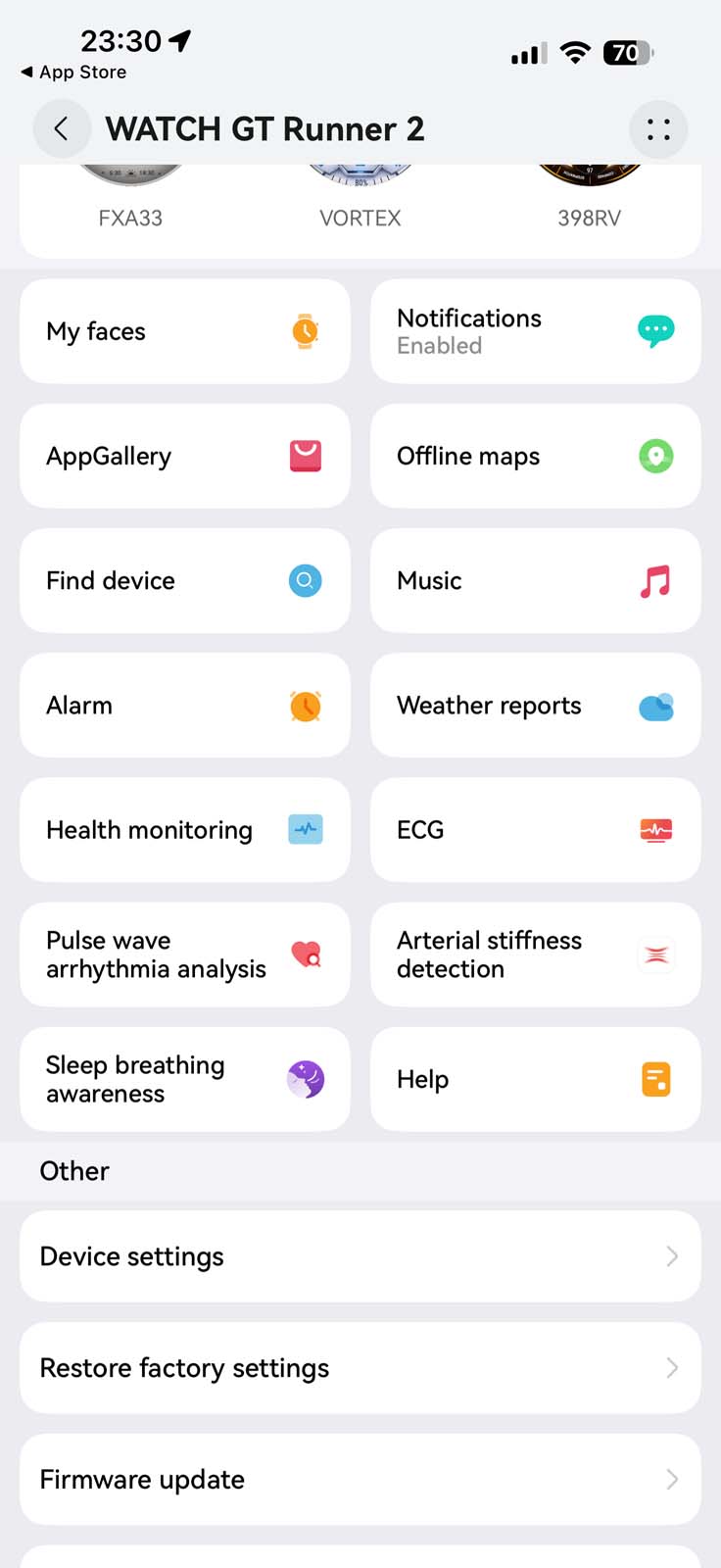The height and width of the screenshot is (1568, 721).
Task: Open Health monitoring
Action: tap(184, 829)
